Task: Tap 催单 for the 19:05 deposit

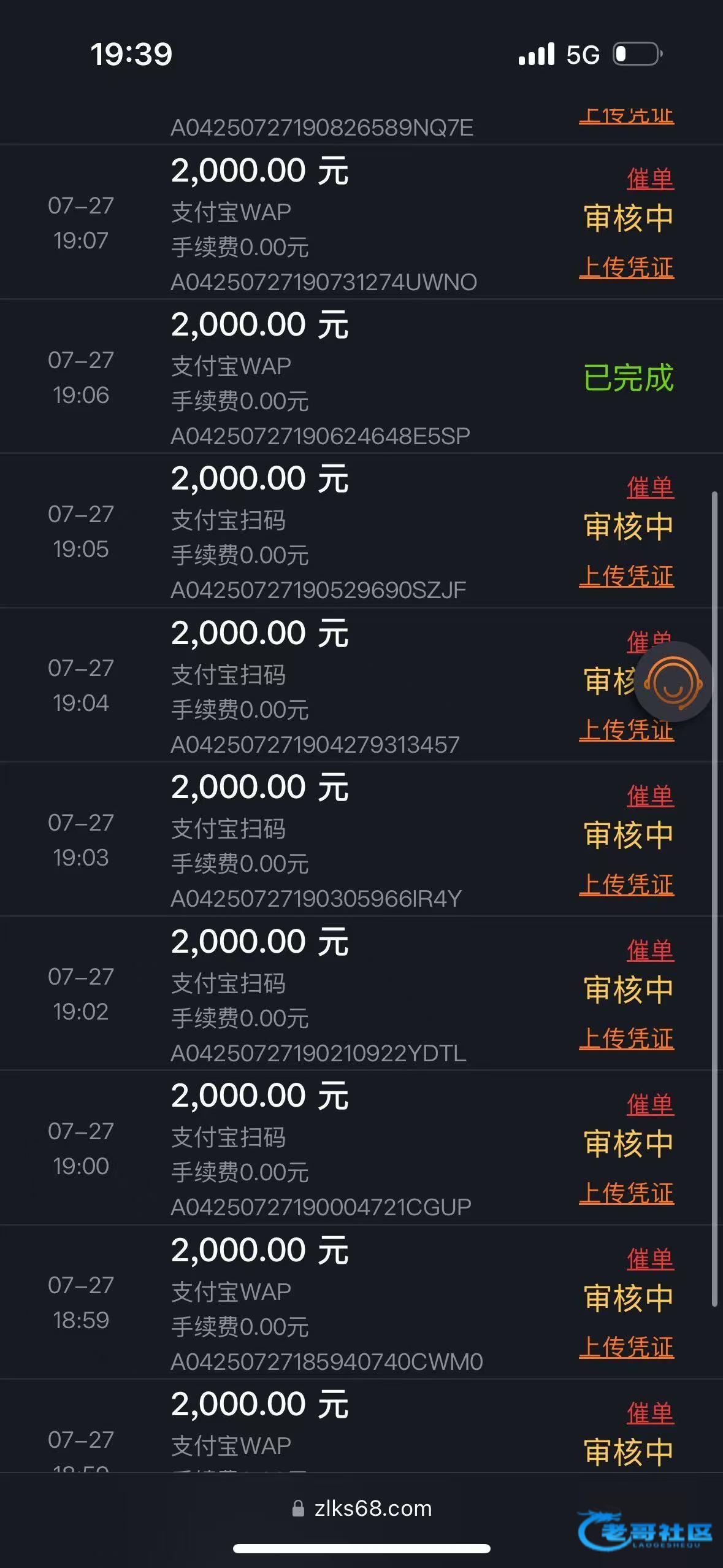Action: click(649, 488)
